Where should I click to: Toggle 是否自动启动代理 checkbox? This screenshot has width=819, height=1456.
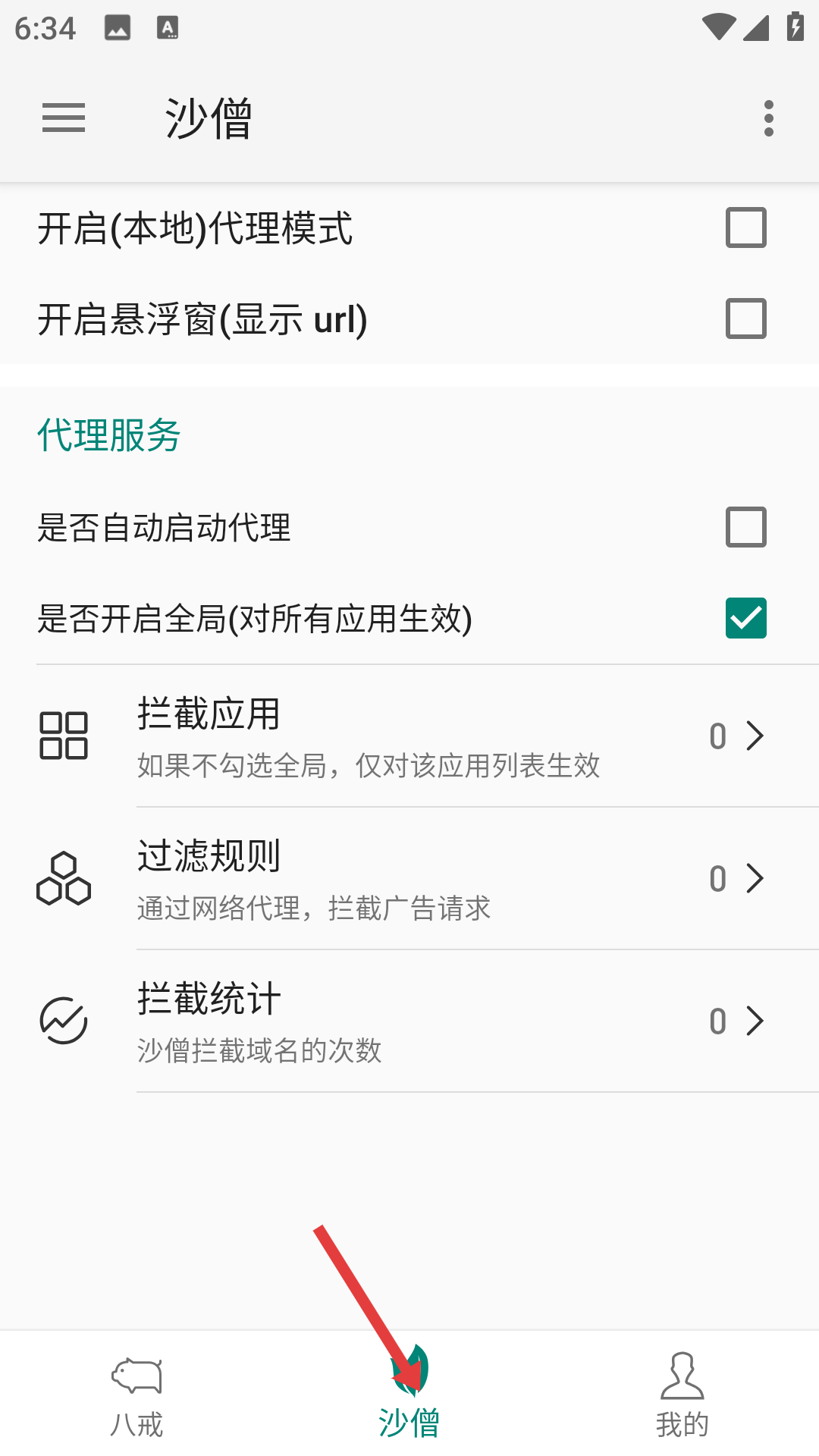(x=745, y=527)
